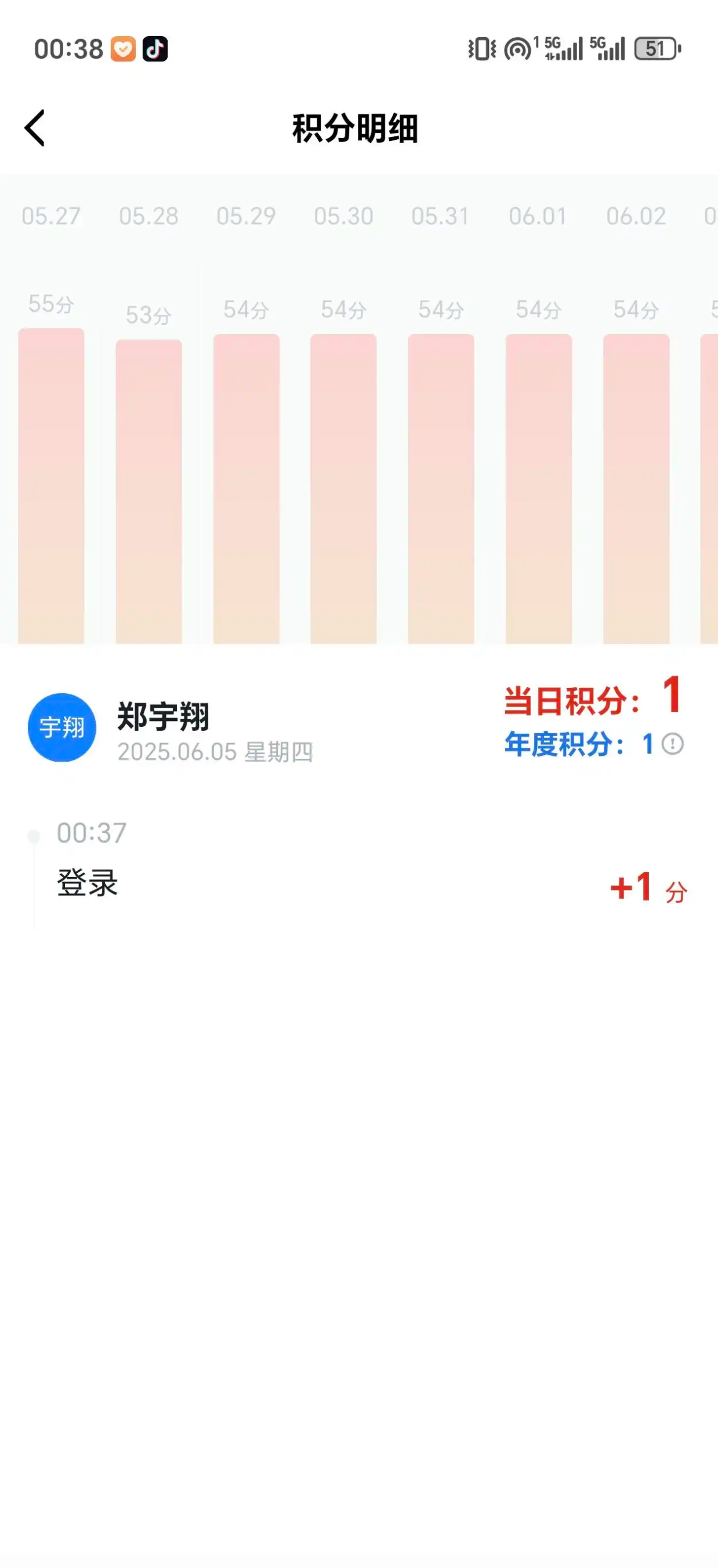Image resolution: width=718 pixels, height=1568 pixels.
Task: Select the 05.30 score bar
Action: pos(343,488)
